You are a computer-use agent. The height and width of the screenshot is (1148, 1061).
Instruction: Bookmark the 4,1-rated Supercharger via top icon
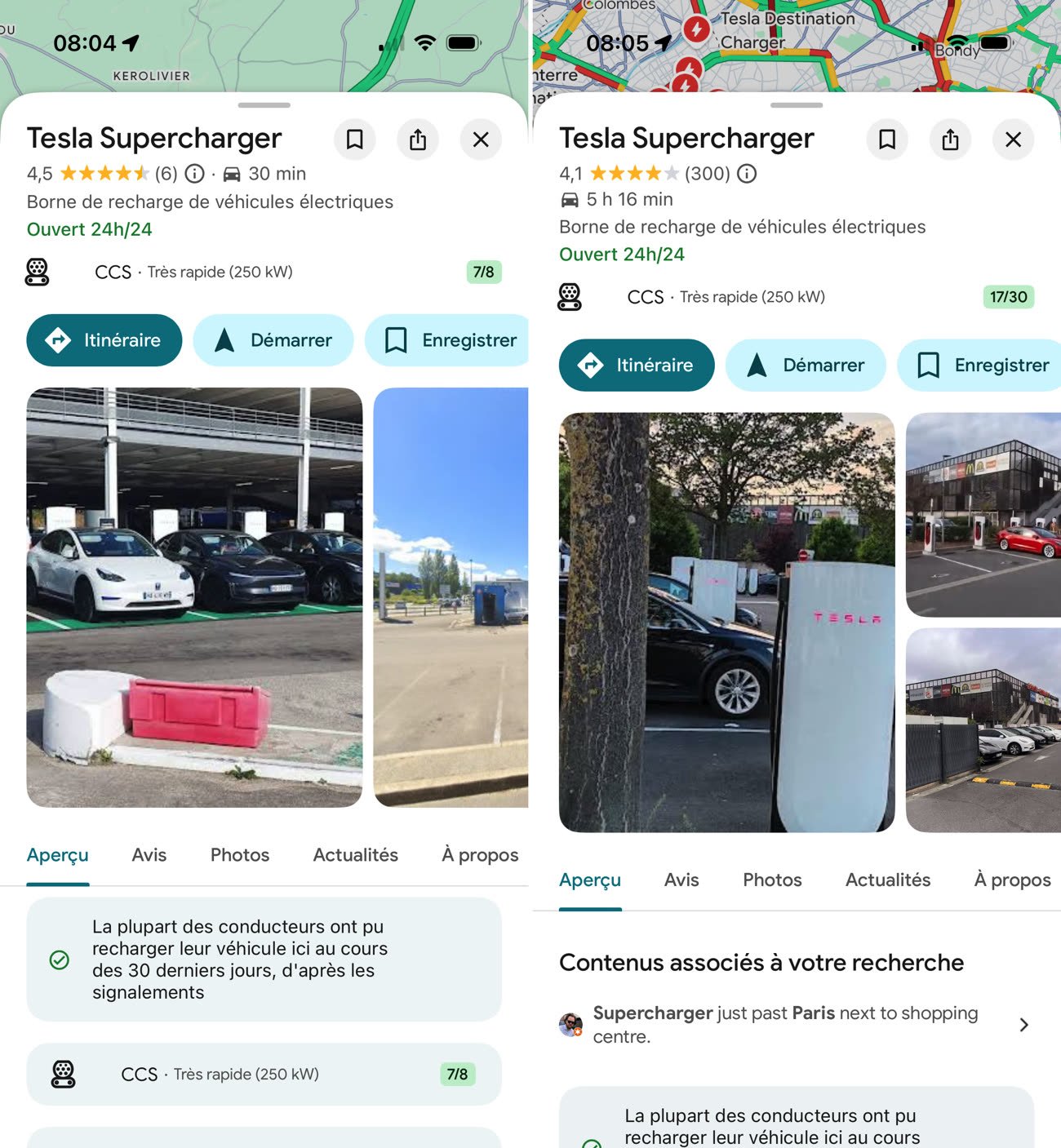tap(886, 140)
